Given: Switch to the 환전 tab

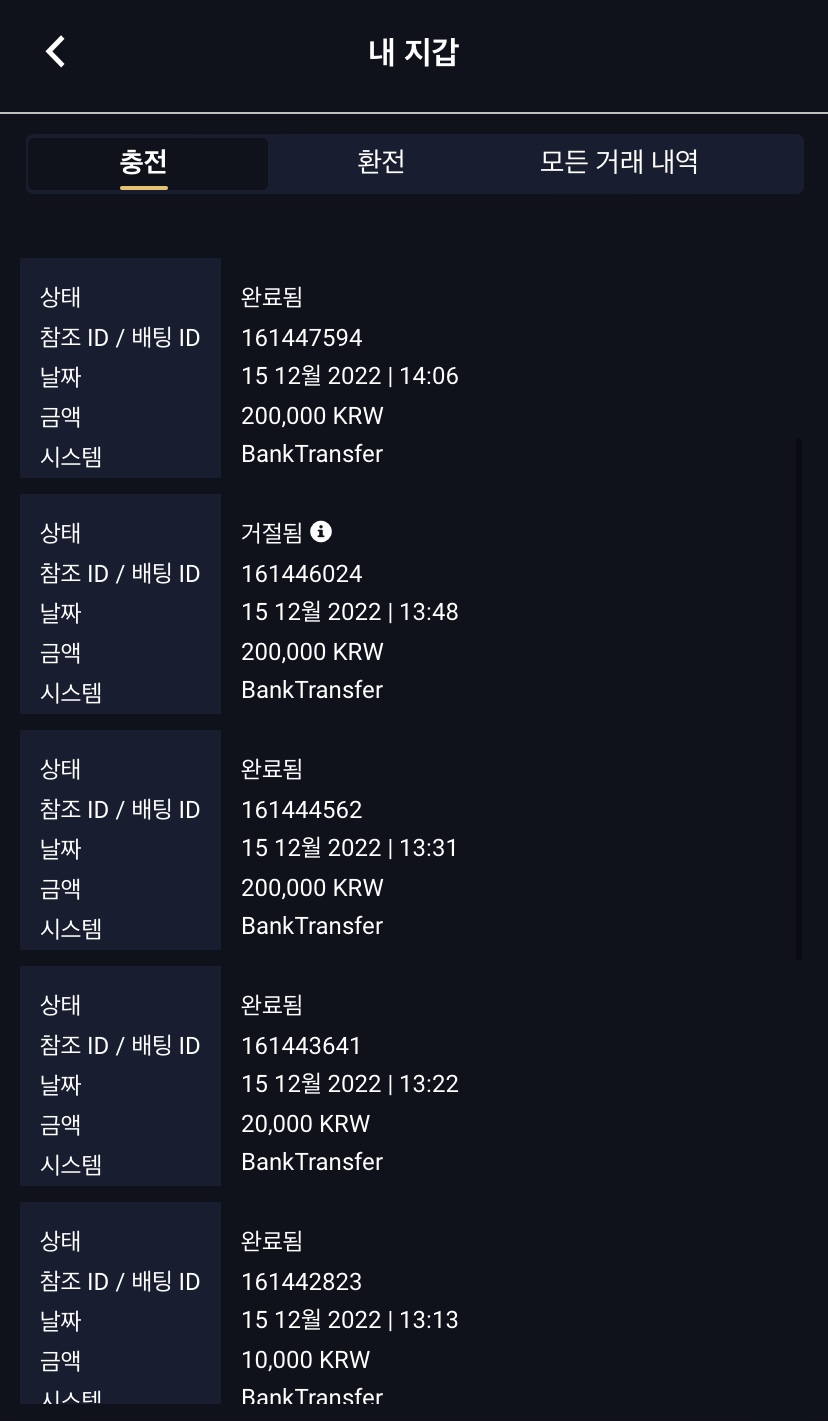Looking at the screenshot, I should pyautogui.click(x=381, y=163).
